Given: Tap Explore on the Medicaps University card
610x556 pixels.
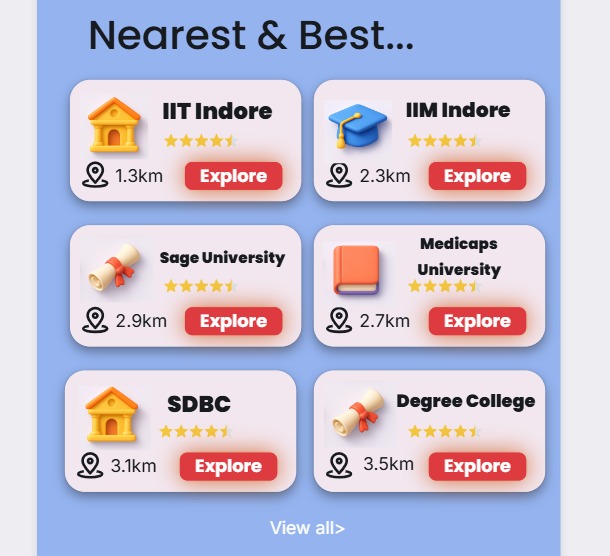Looking at the screenshot, I should click(477, 321).
